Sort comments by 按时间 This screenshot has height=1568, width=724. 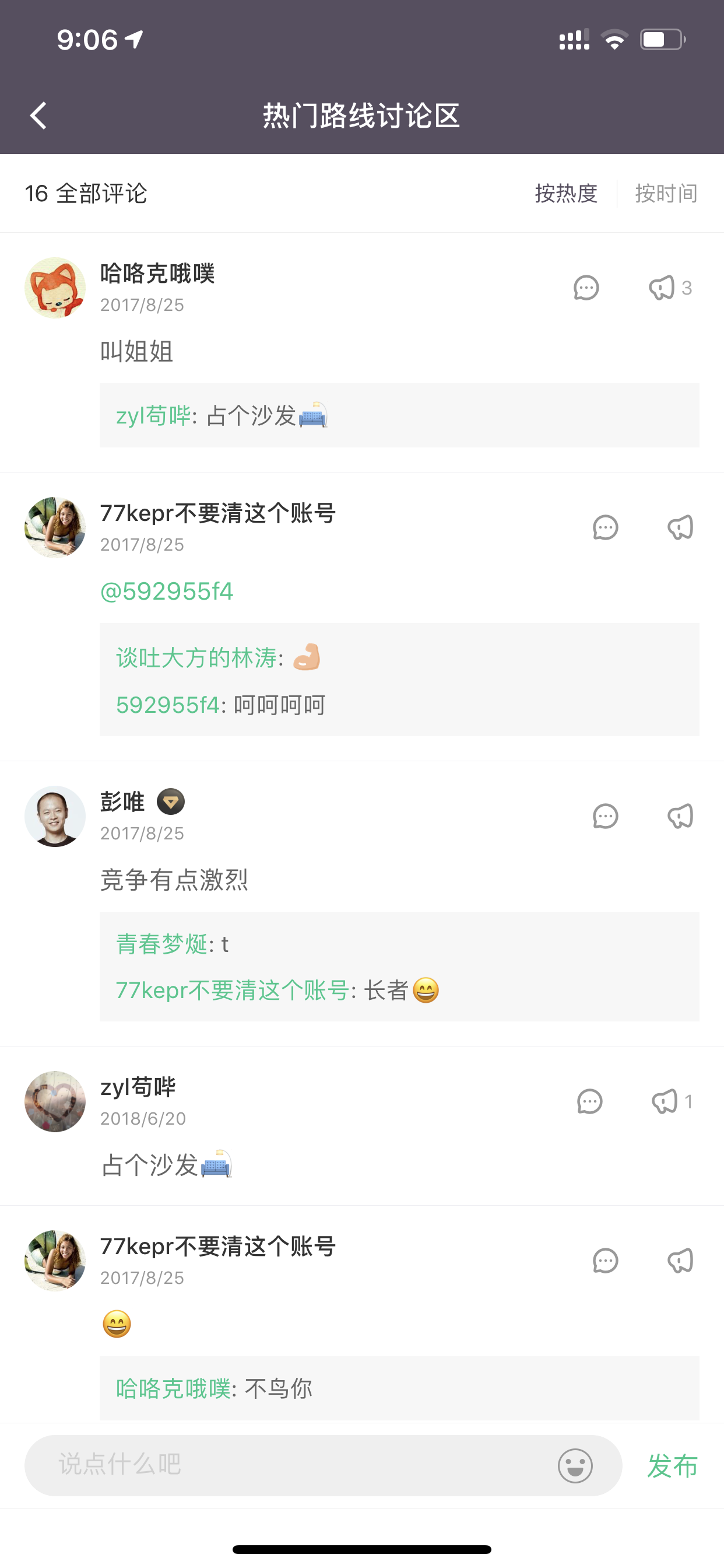tap(666, 194)
